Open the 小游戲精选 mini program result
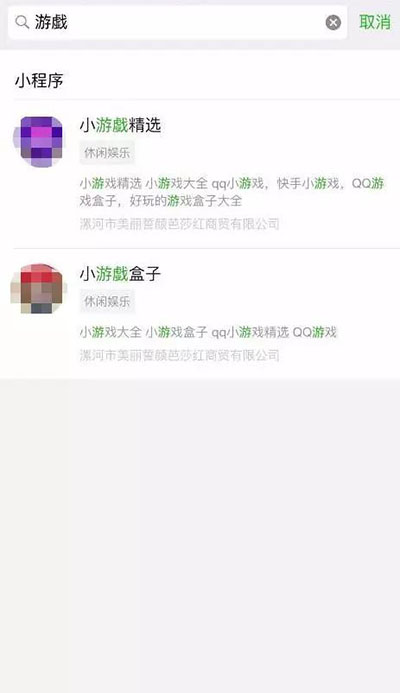 (200, 174)
